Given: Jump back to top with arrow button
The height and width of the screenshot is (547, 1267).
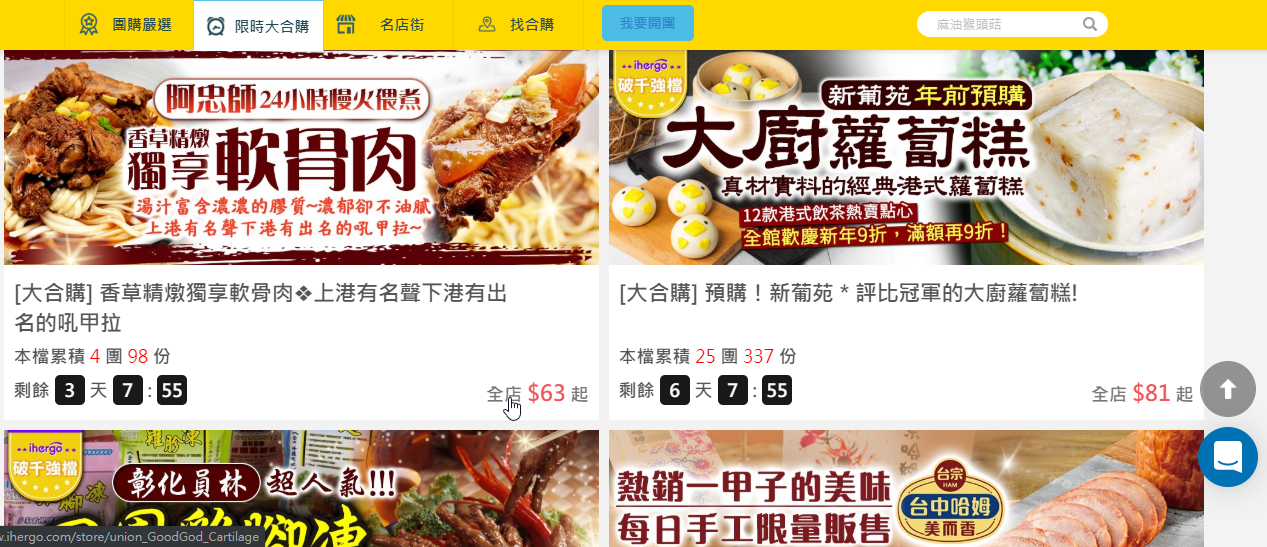Looking at the screenshot, I should (1228, 389).
